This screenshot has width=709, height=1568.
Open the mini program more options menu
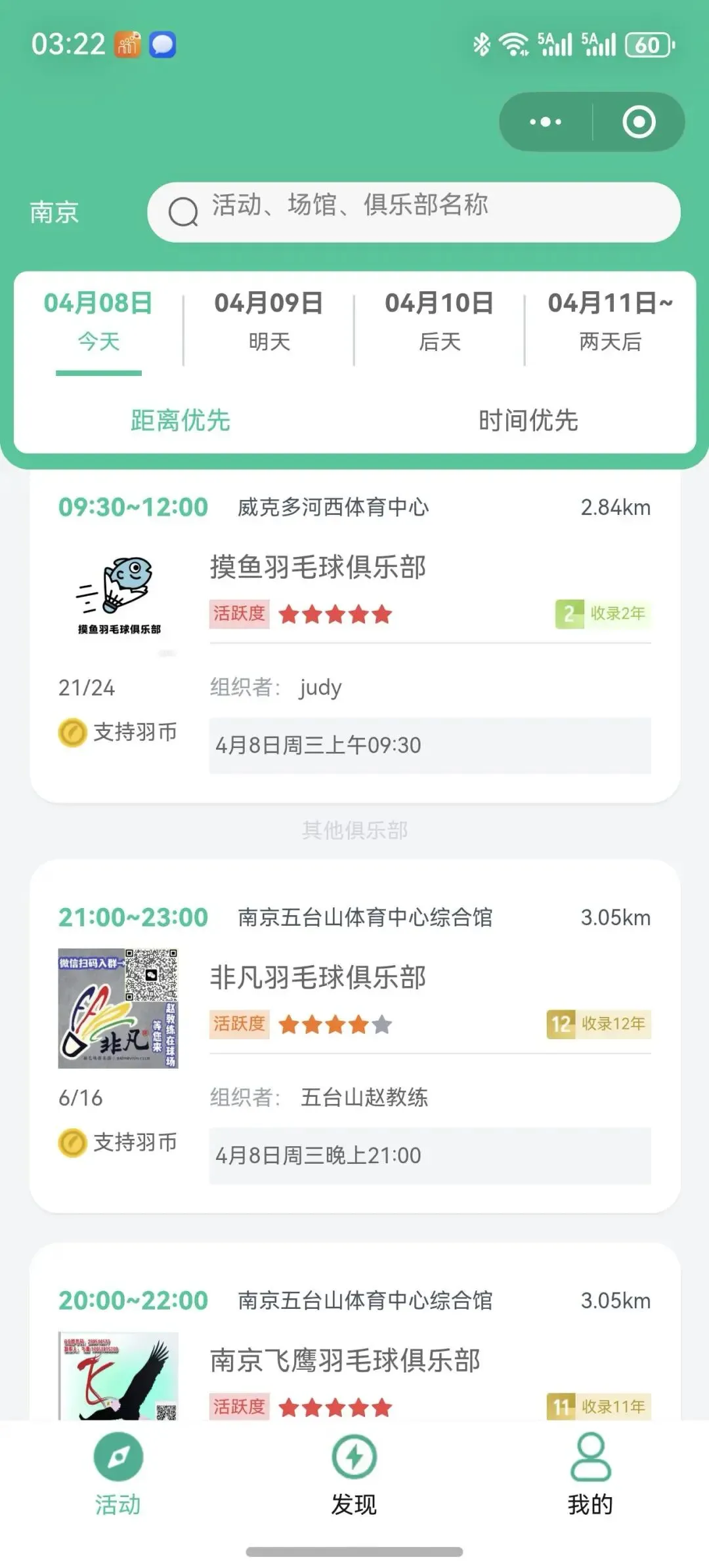pos(546,122)
